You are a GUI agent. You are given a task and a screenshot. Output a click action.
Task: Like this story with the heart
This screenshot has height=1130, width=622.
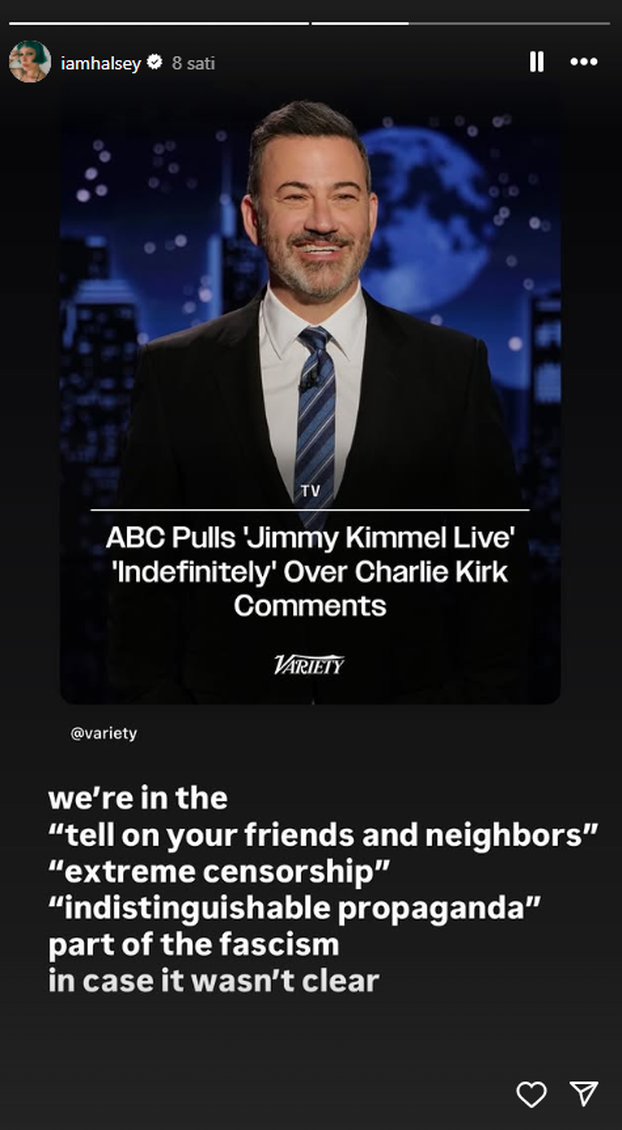coord(532,1094)
